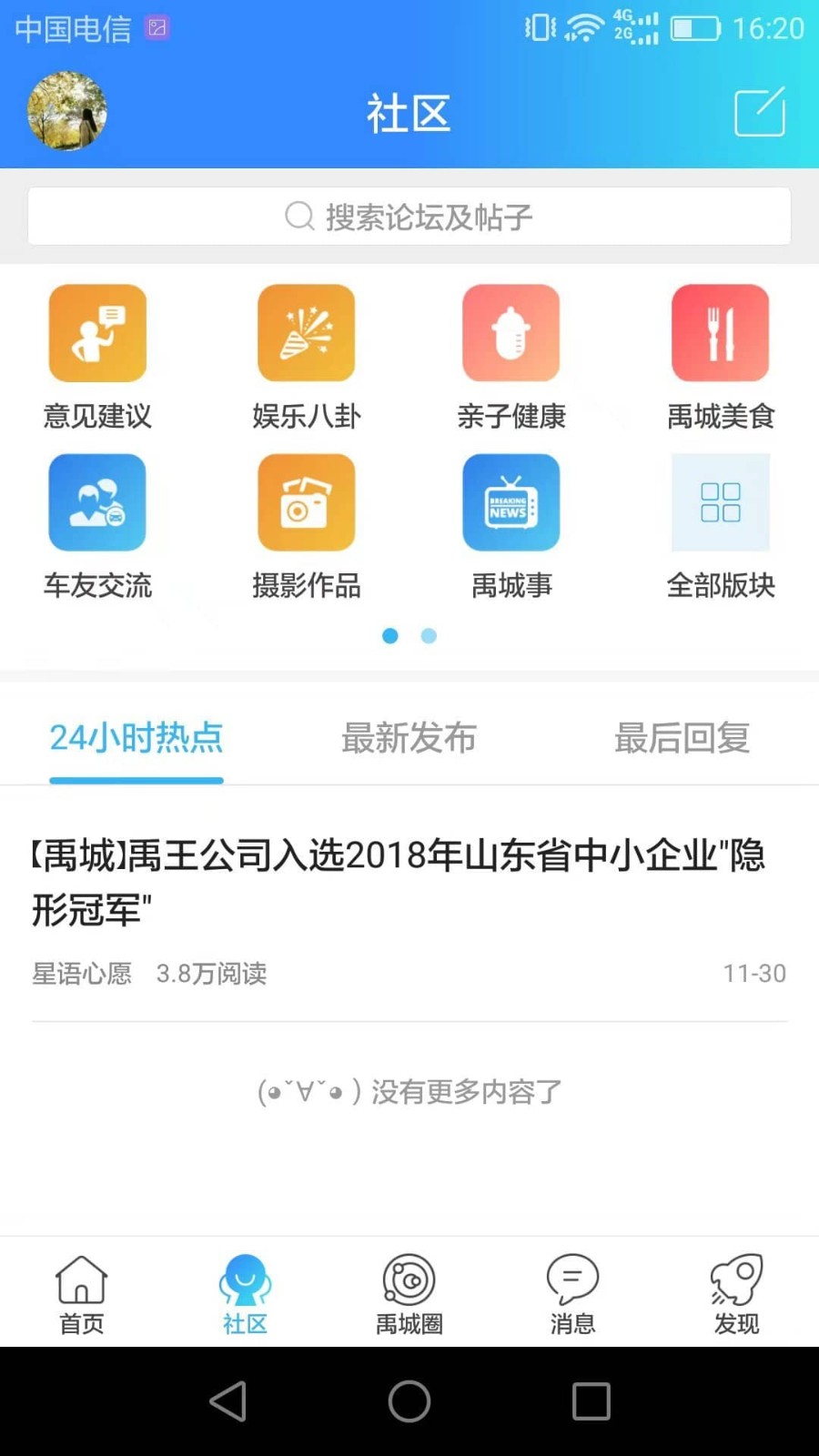Open the 禹城圈 tab
This screenshot has width=819, height=1456.
[409, 1292]
